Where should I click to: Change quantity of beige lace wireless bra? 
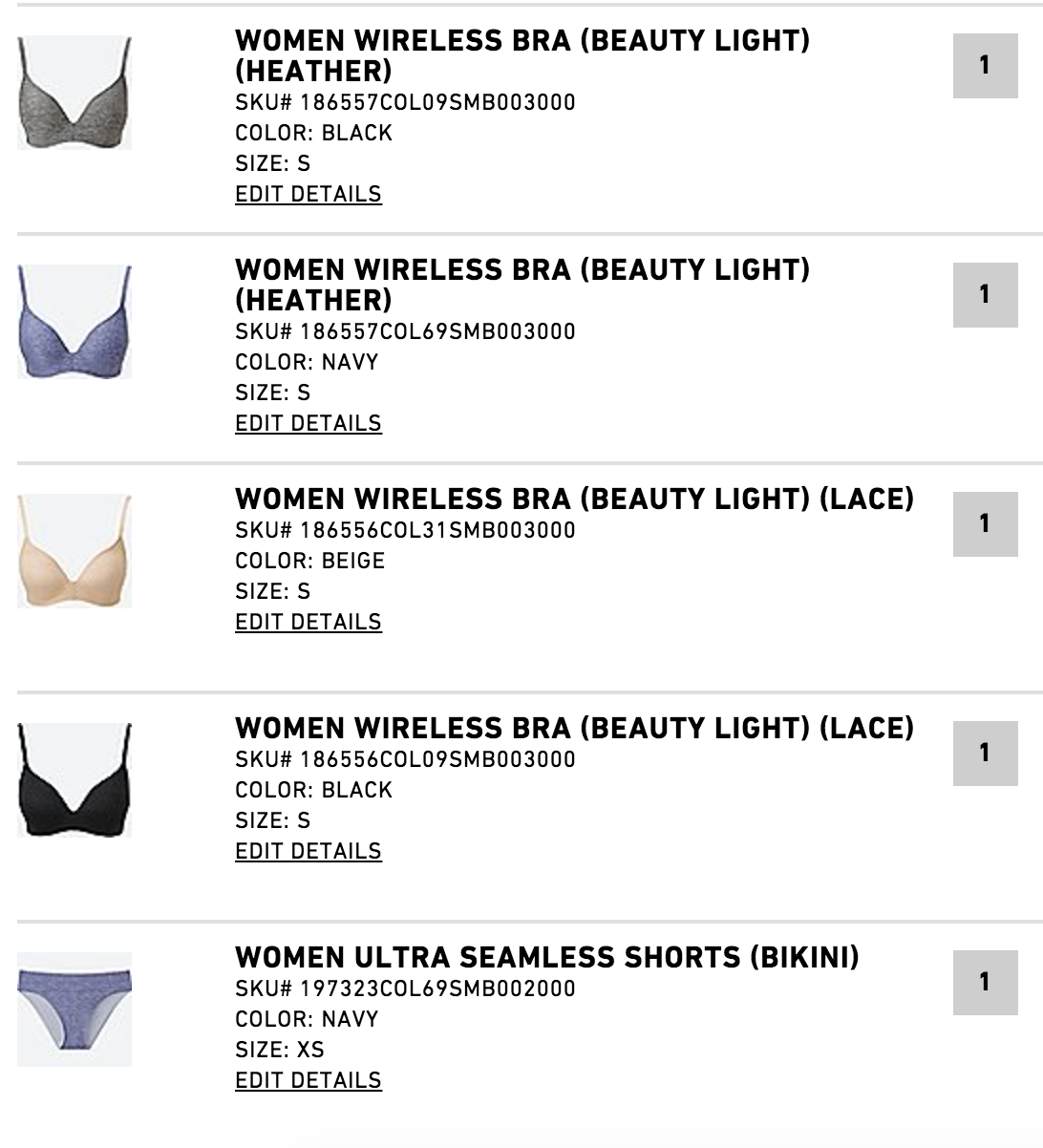pos(985,524)
